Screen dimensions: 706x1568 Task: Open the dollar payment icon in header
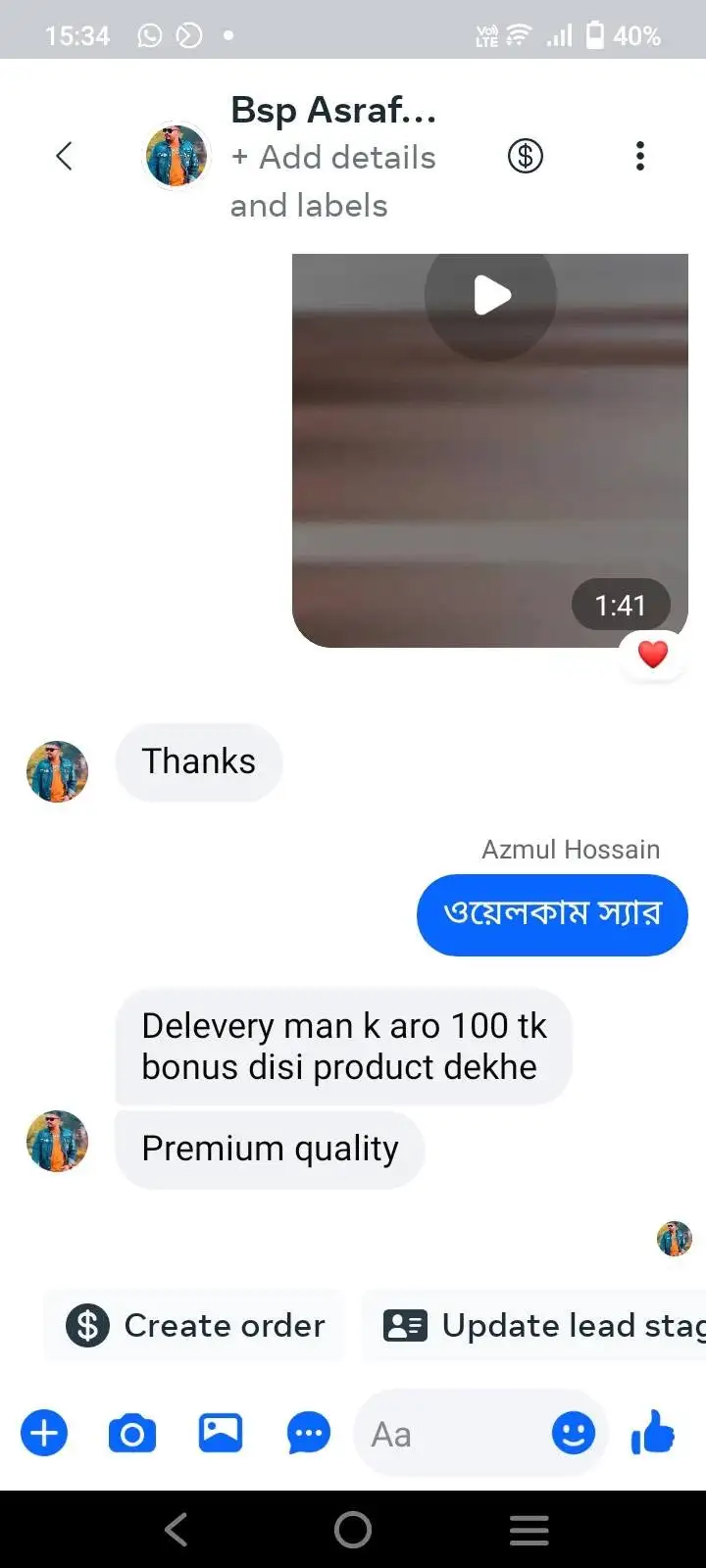pyautogui.click(x=526, y=156)
